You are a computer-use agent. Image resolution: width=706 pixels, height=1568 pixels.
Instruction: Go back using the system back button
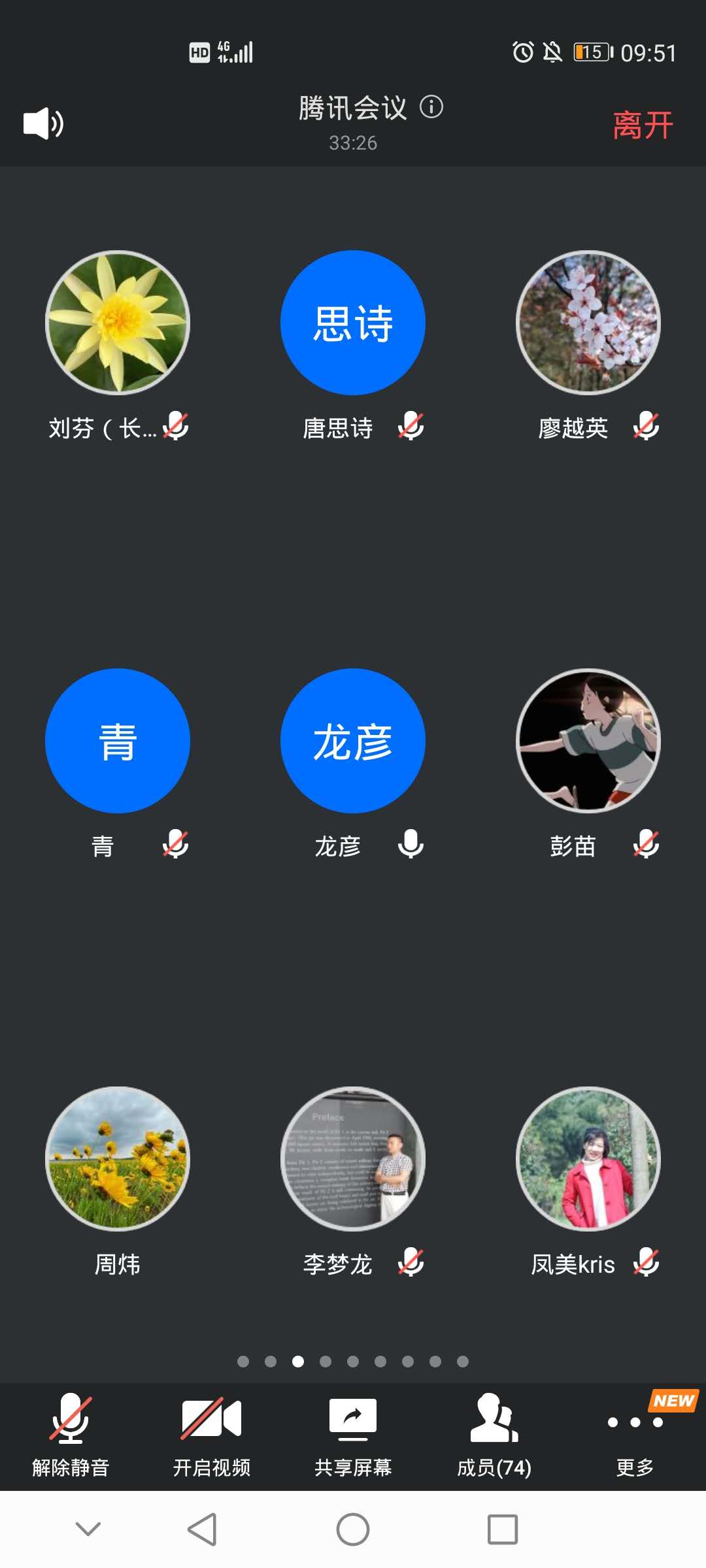tap(203, 1529)
